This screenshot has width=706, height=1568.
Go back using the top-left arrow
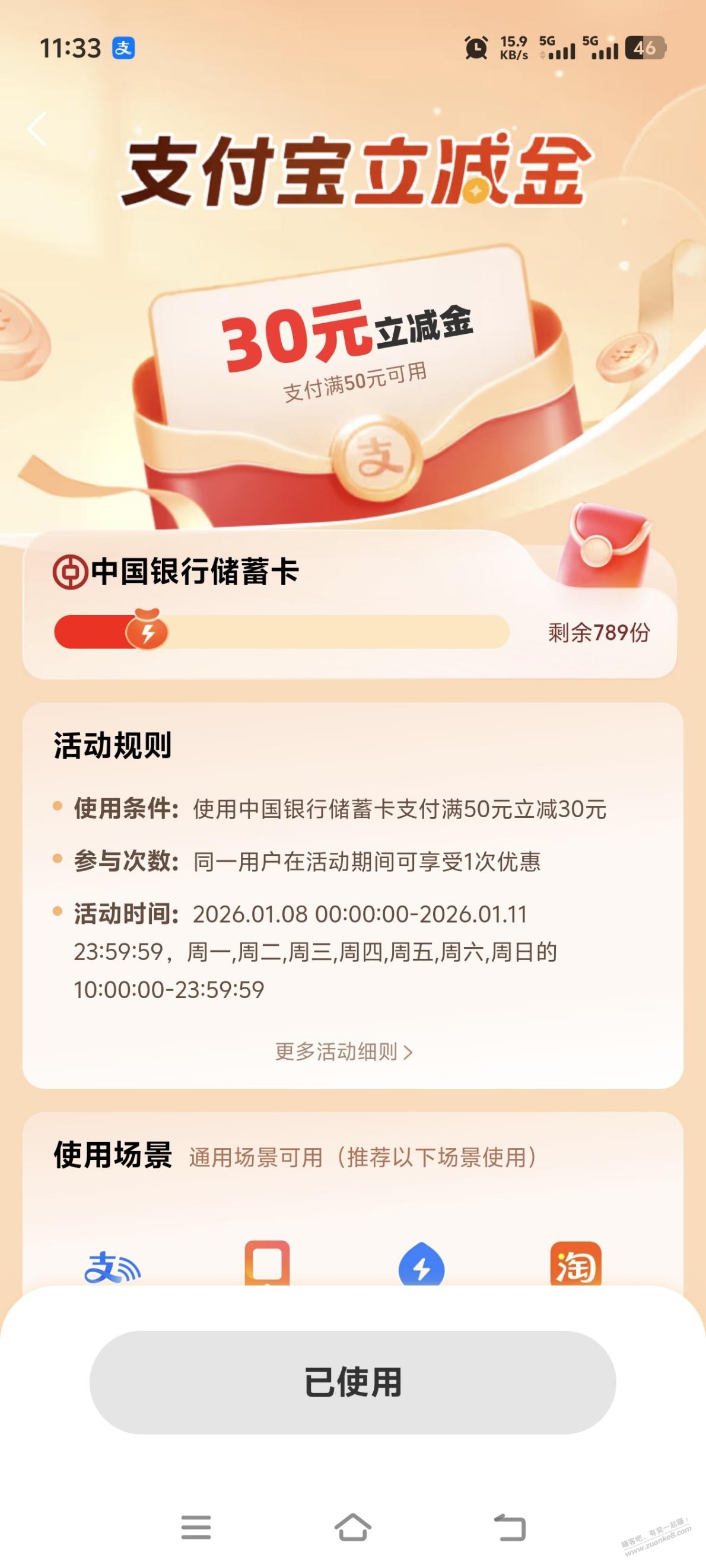click(37, 129)
